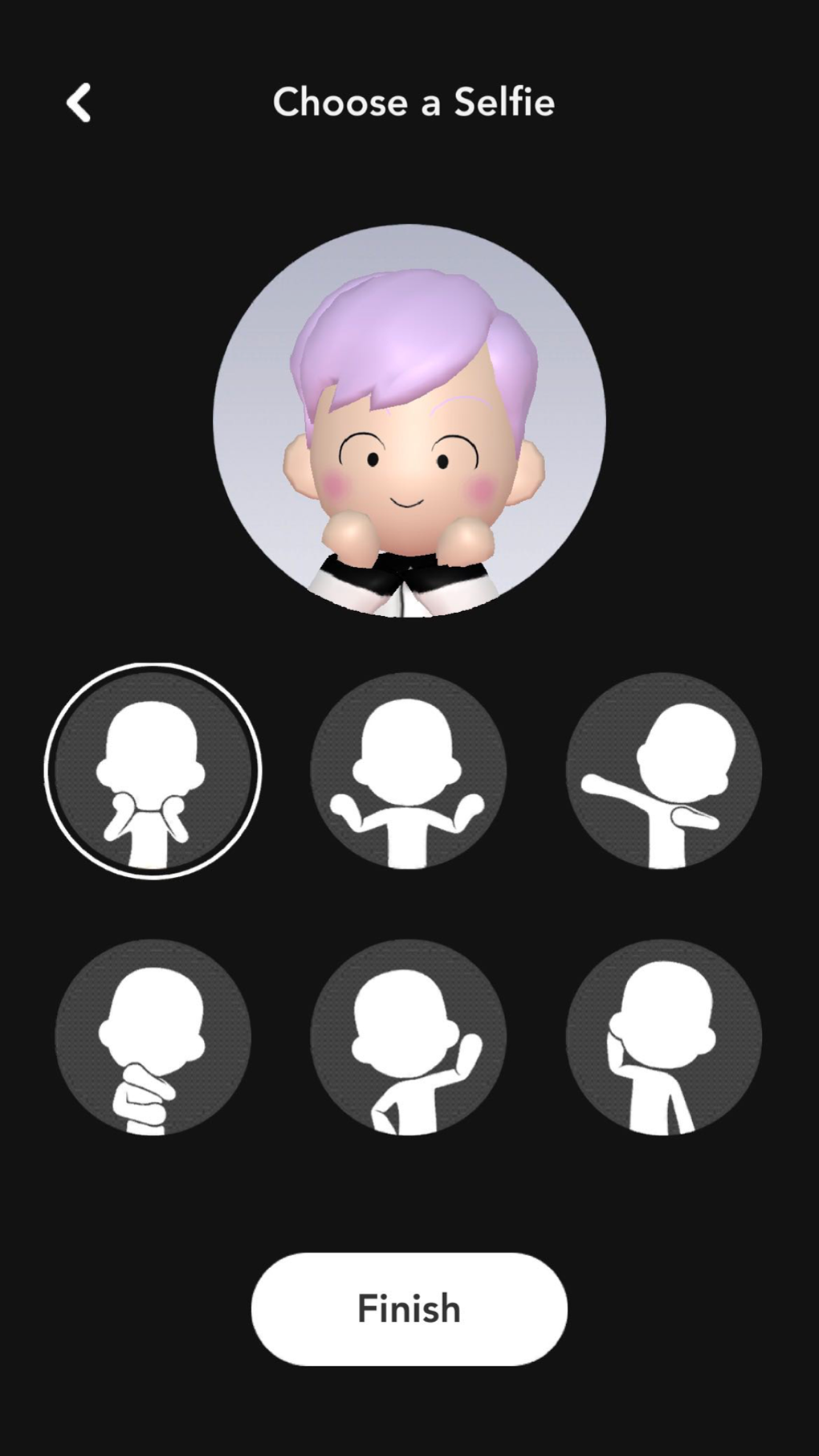Image resolution: width=819 pixels, height=1456 pixels.
Task: Deselect the currently highlighted pose
Action: (x=154, y=769)
